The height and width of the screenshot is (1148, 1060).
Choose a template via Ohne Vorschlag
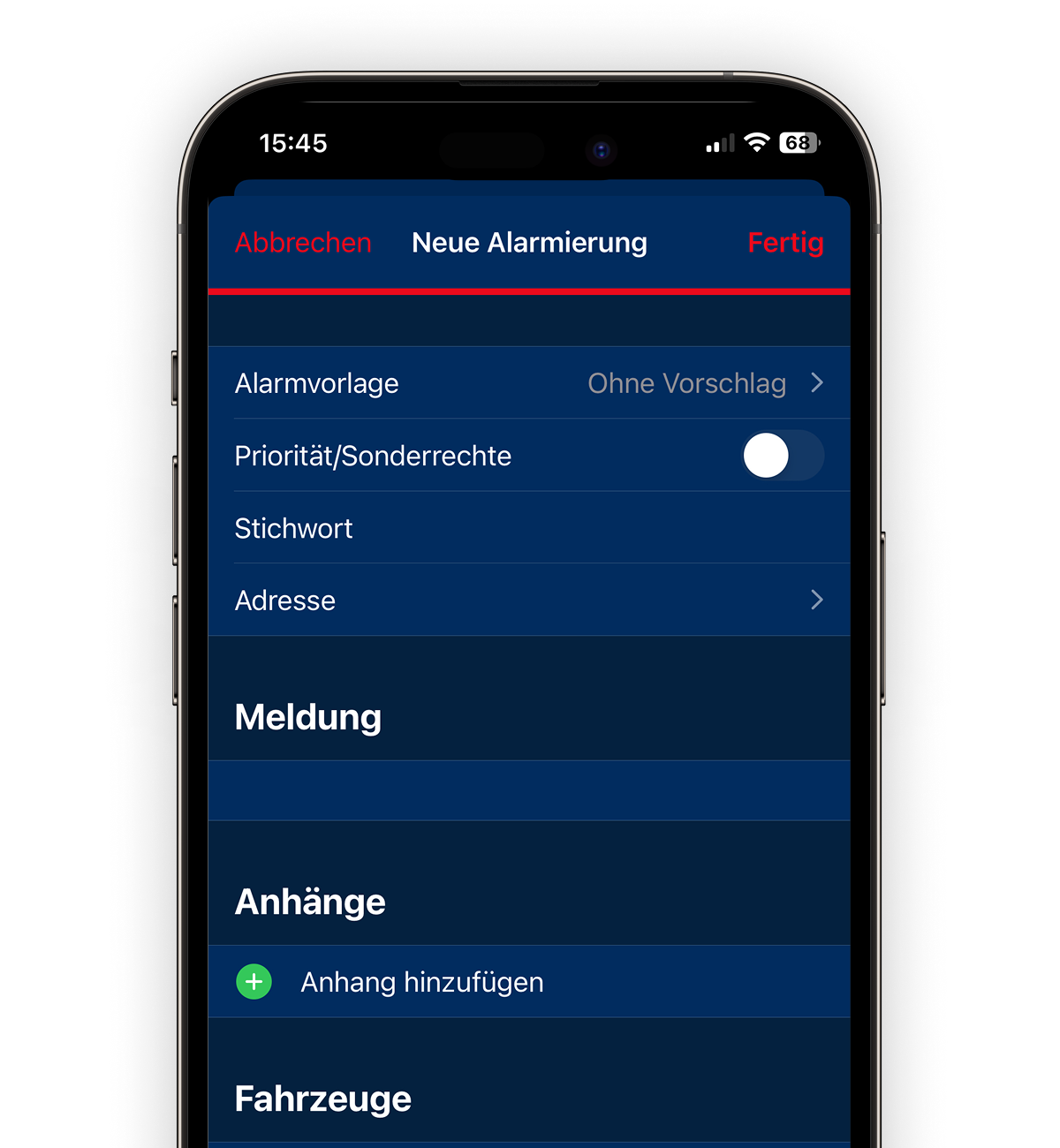pyautogui.click(x=688, y=383)
